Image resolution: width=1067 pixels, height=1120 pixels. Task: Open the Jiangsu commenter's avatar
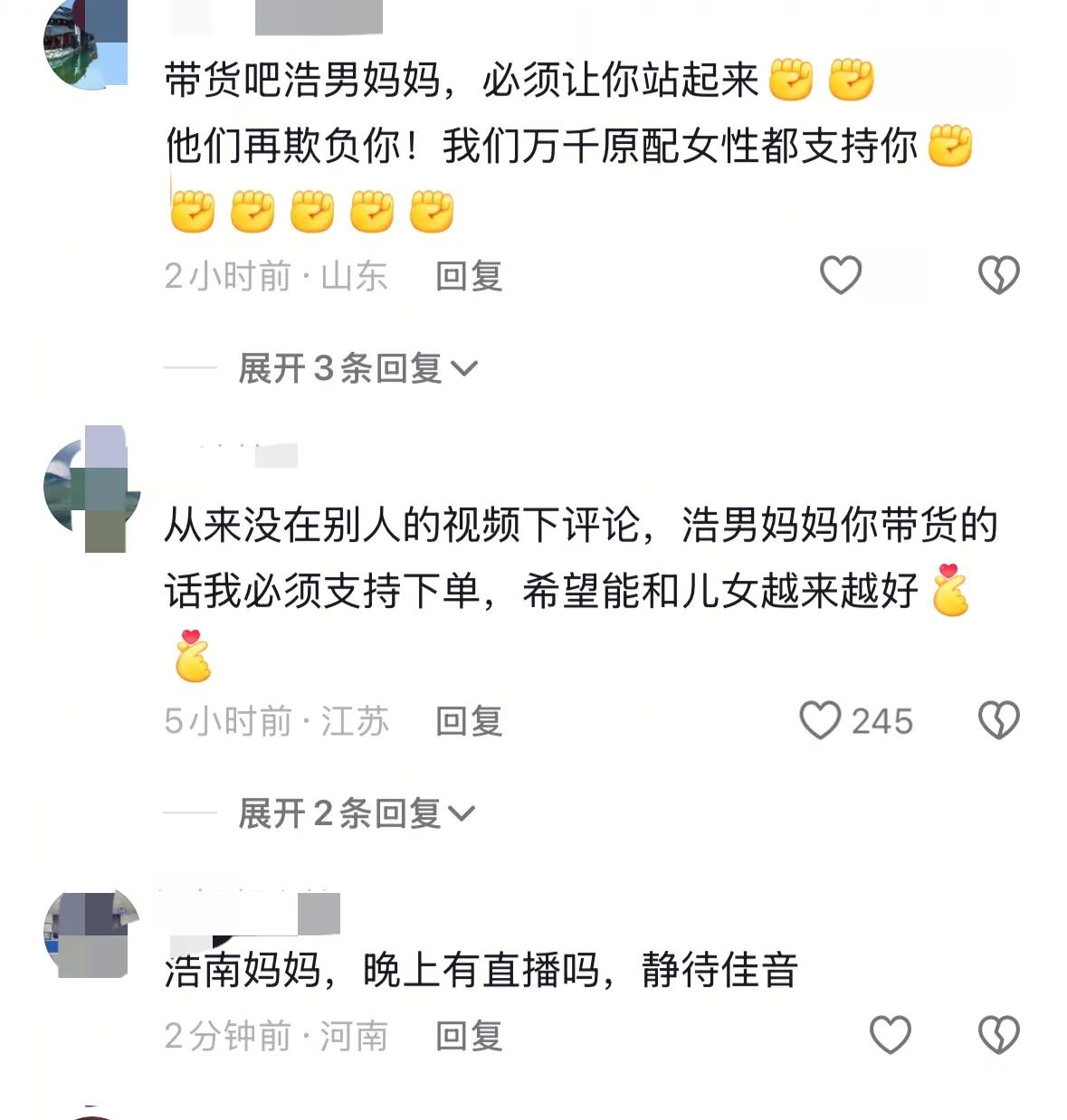coord(91,489)
